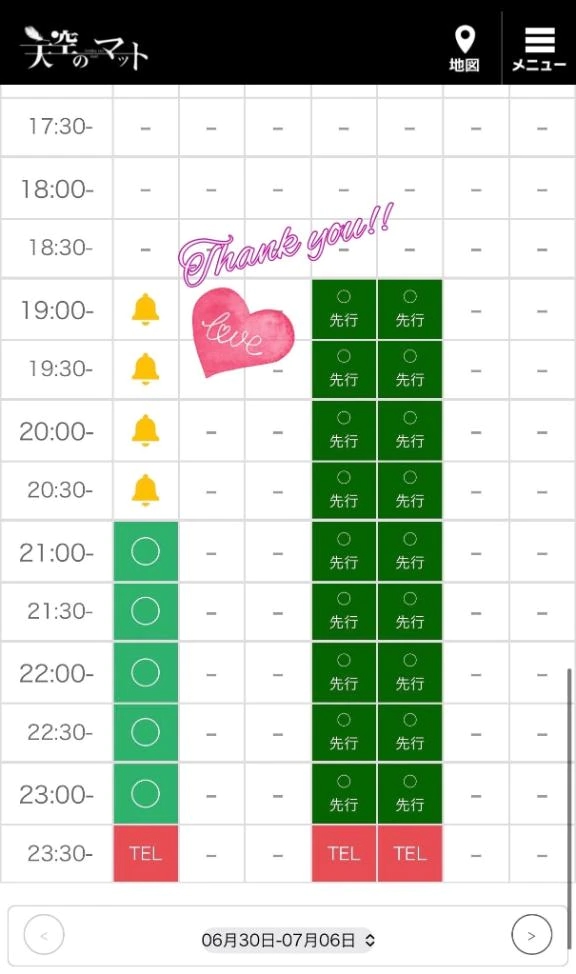Go to the next week

(x=531, y=935)
